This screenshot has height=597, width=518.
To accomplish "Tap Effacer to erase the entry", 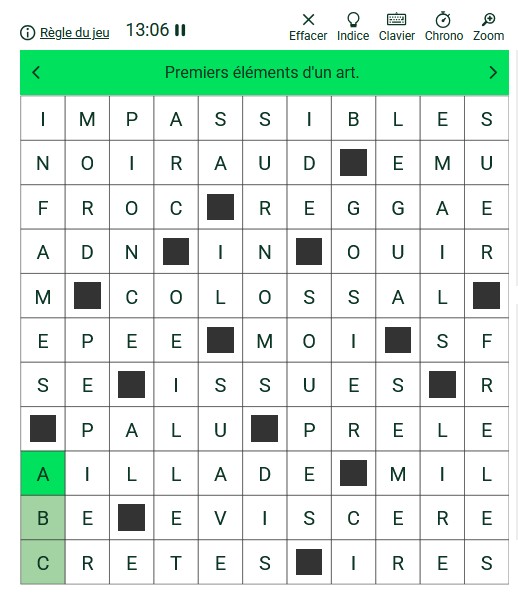I will pyautogui.click(x=308, y=27).
